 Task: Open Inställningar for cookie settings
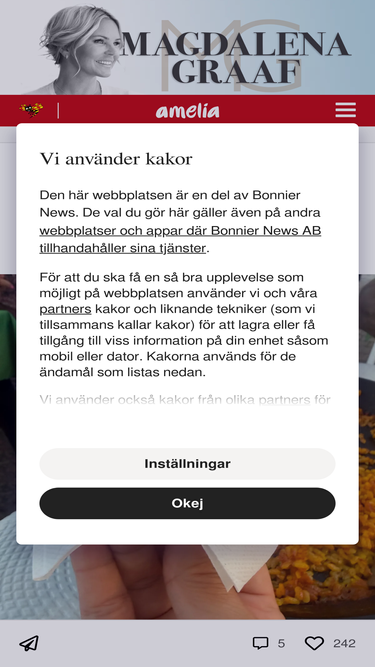(187, 464)
